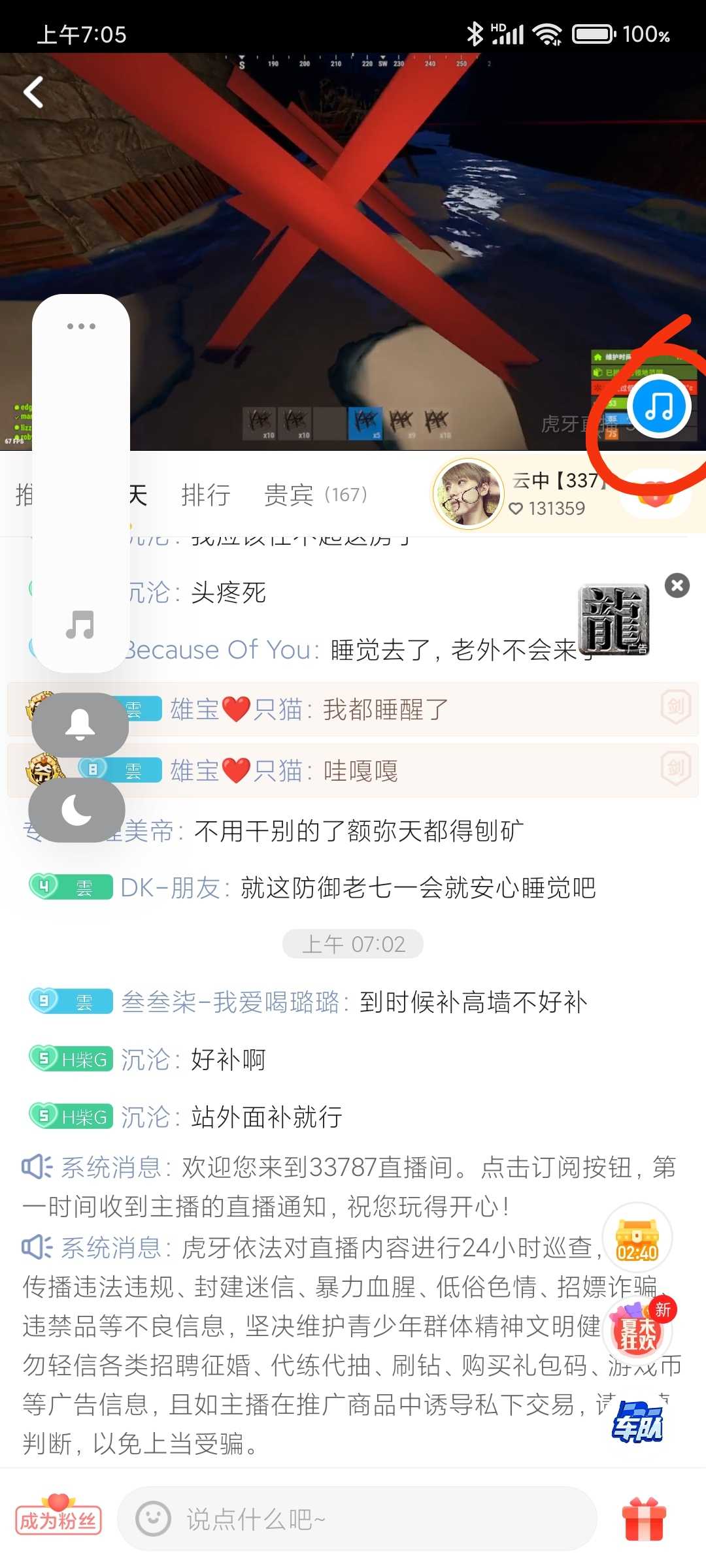Close the dragon ad overlay
The width and height of the screenshot is (706, 1568).
click(677, 585)
